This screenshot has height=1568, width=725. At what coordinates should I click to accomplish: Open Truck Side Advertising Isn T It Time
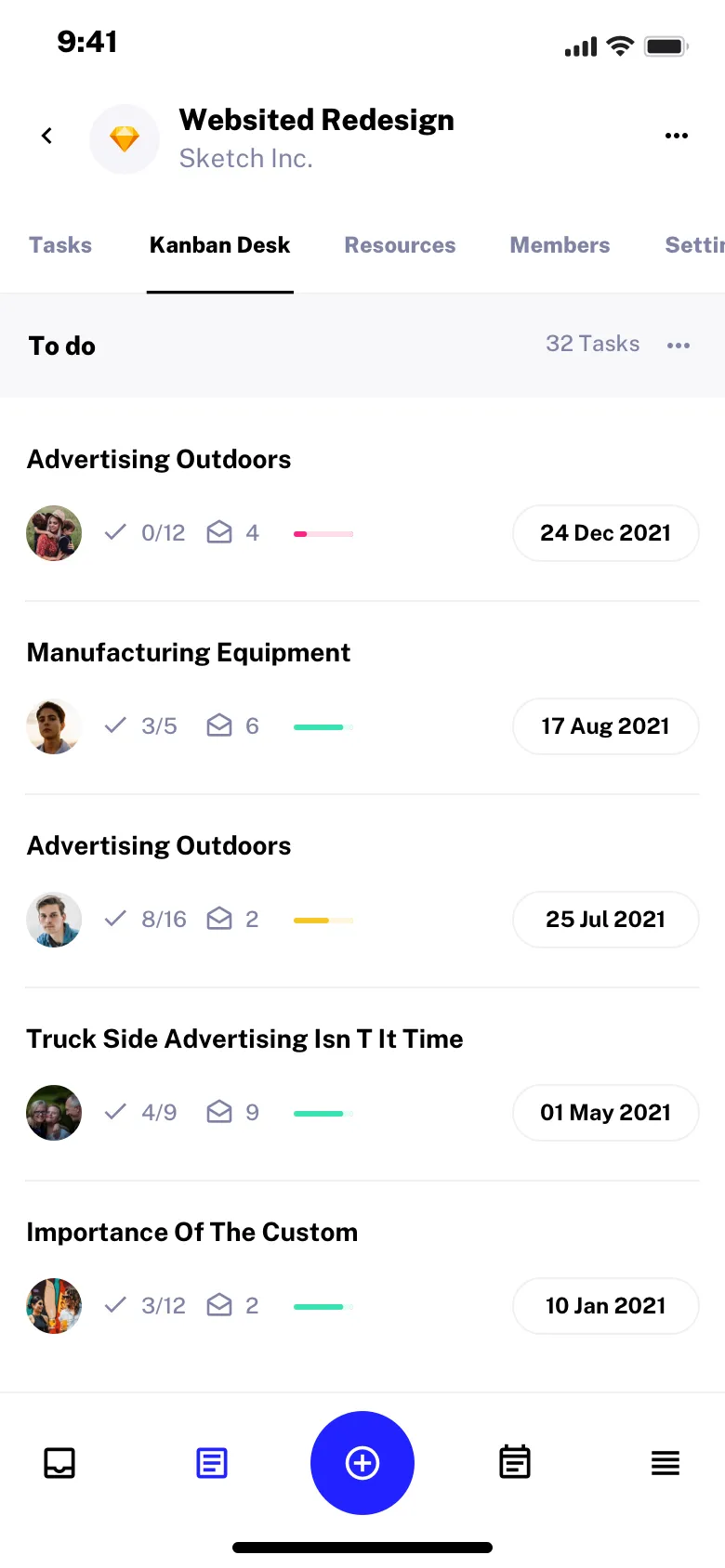[244, 1039]
